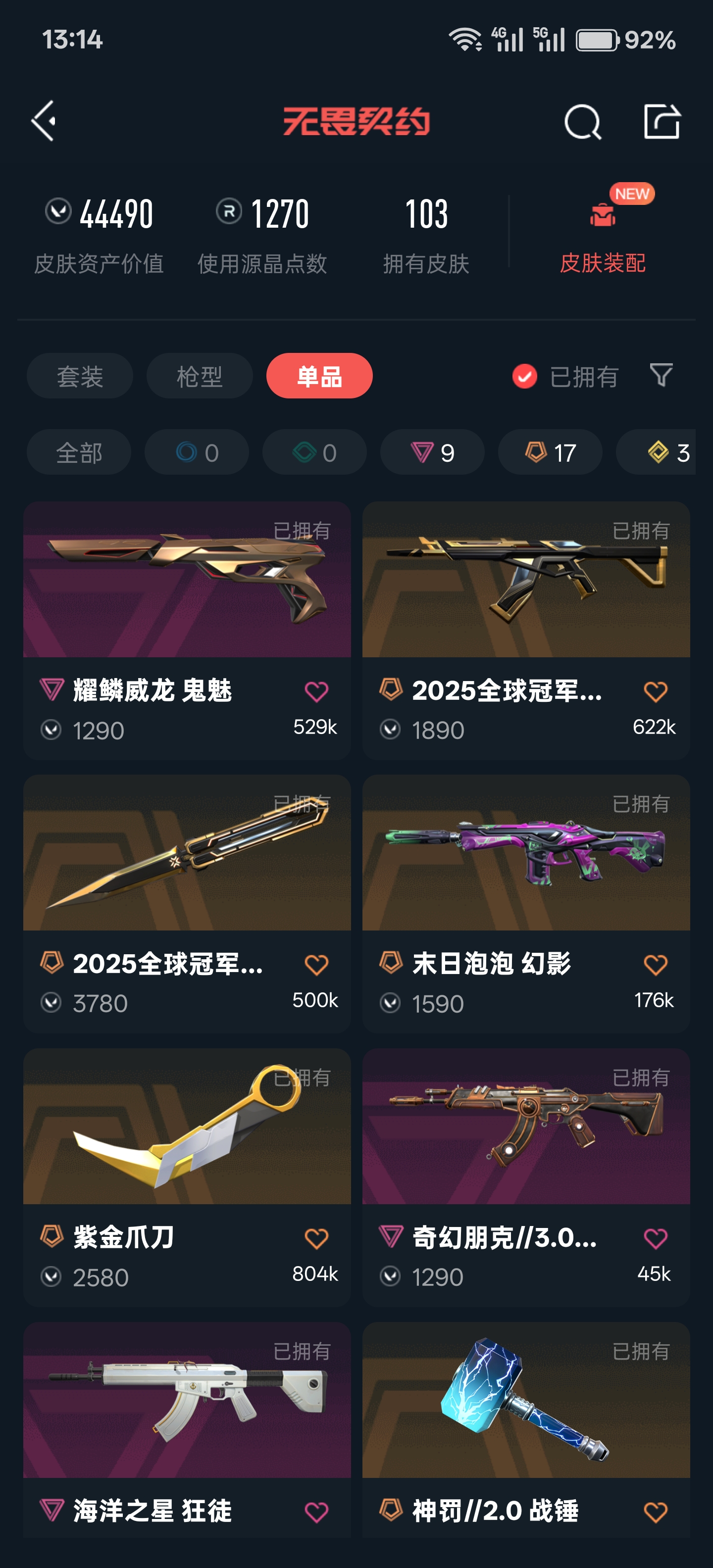The width and height of the screenshot is (713, 1568).
Task: Select the 单品 tab
Action: [x=319, y=376]
